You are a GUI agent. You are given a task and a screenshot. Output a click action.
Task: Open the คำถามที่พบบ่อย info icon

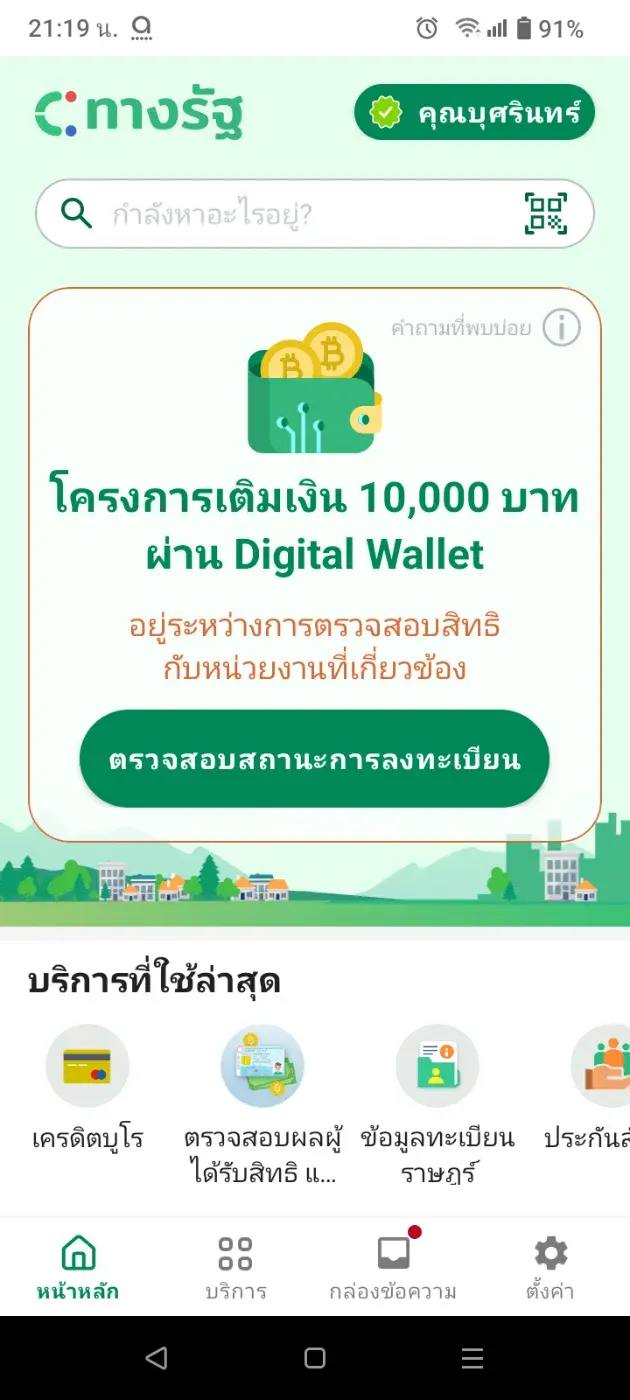tap(561, 328)
